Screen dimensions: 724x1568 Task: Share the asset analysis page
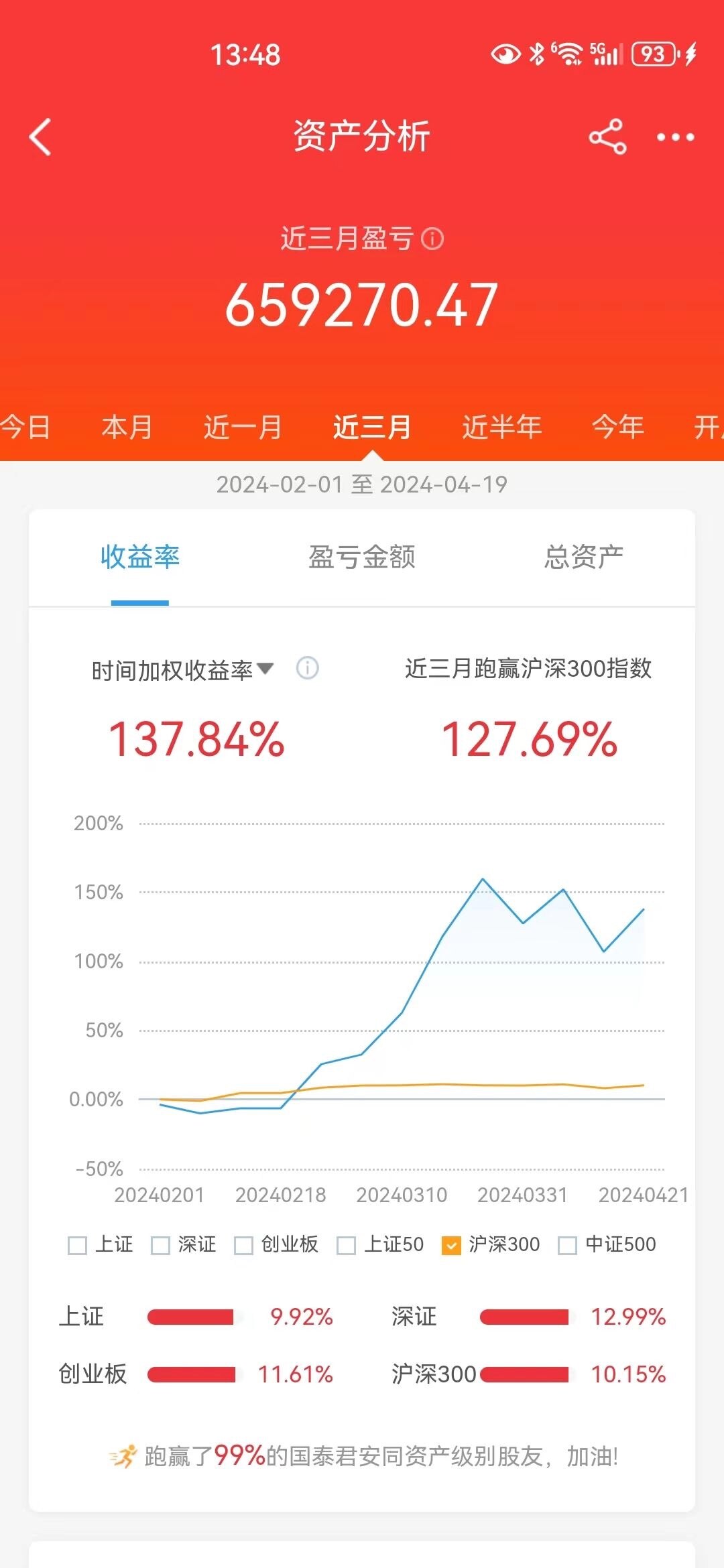[607, 137]
